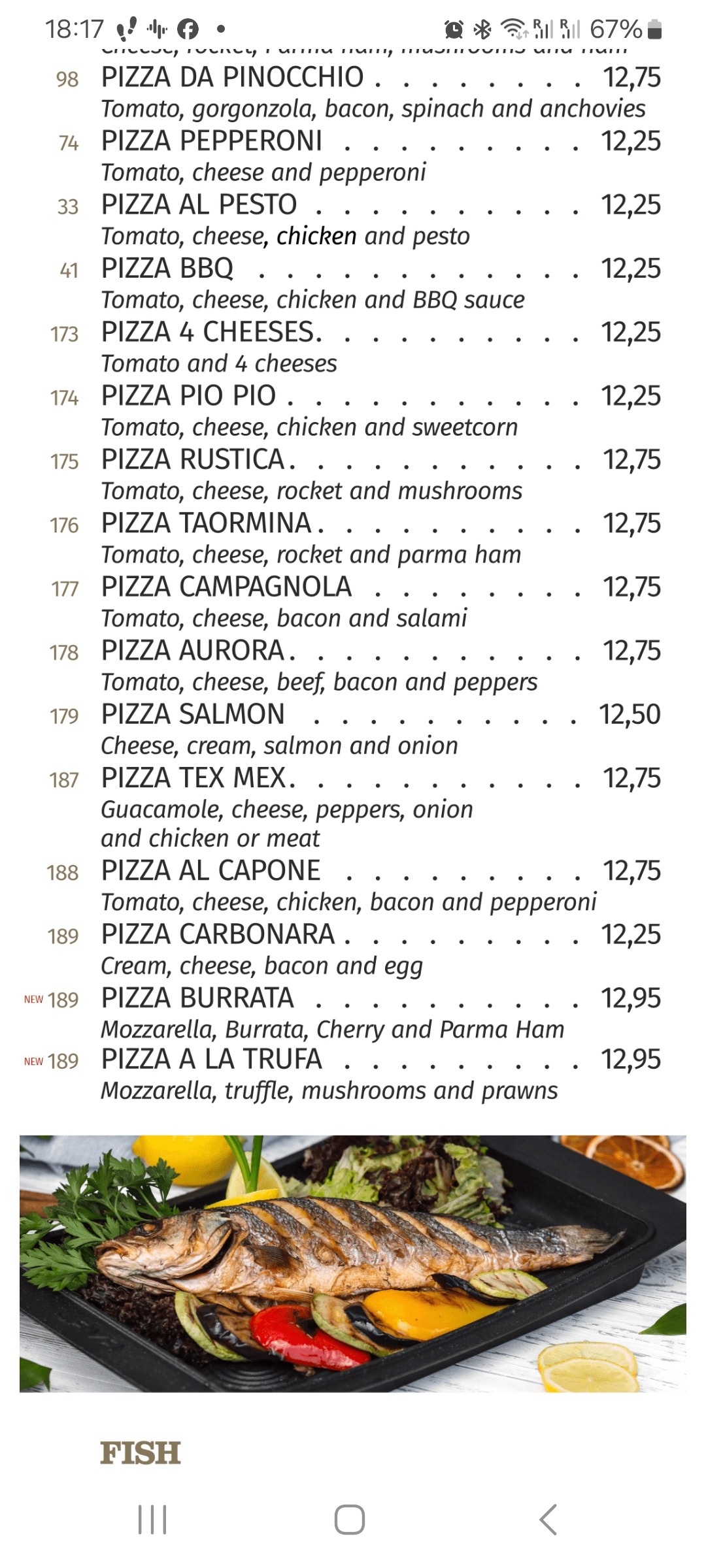The width and height of the screenshot is (706, 1568).
Task: Open recent apps from the navigation bar
Action: pyautogui.click(x=152, y=1520)
